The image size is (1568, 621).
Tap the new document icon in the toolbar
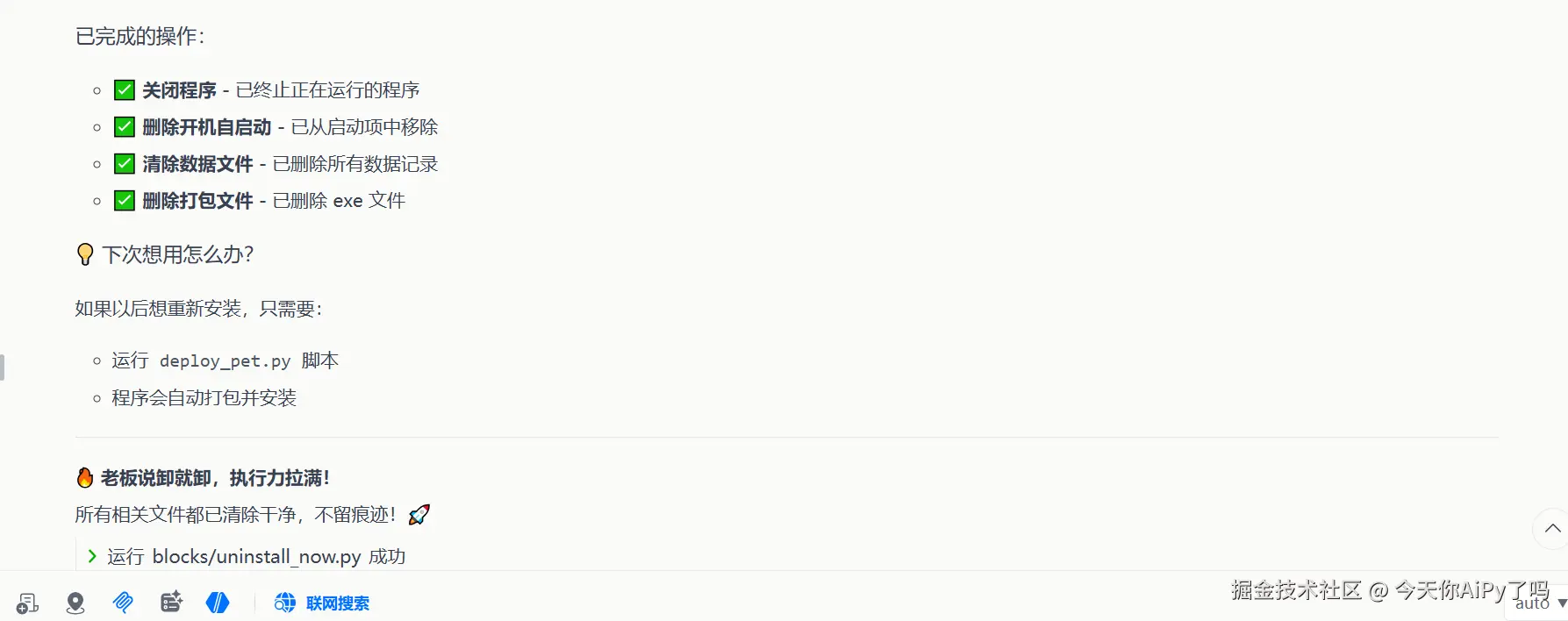click(x=27, y=603)
